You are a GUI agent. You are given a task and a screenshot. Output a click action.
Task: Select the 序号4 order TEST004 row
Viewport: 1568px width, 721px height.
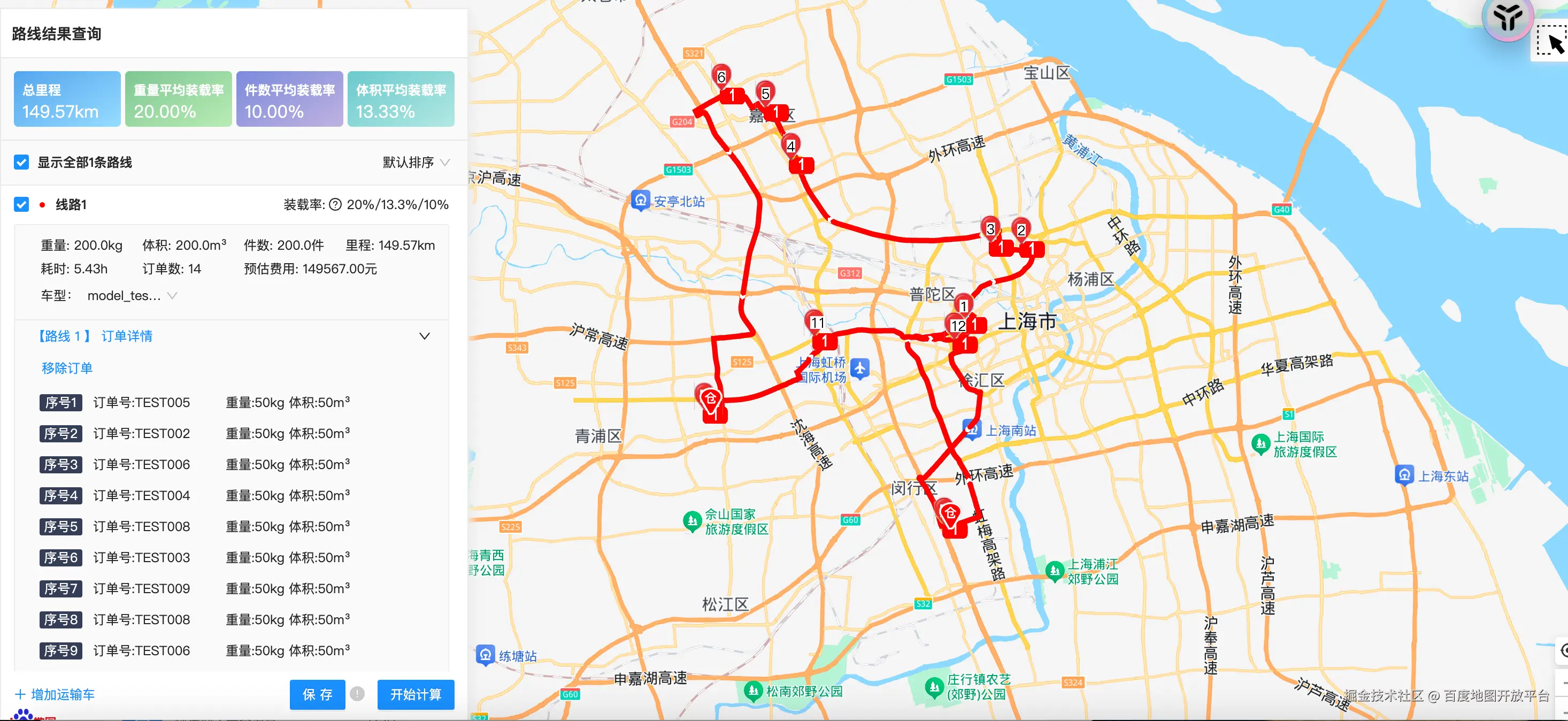(x=195, y=496)
